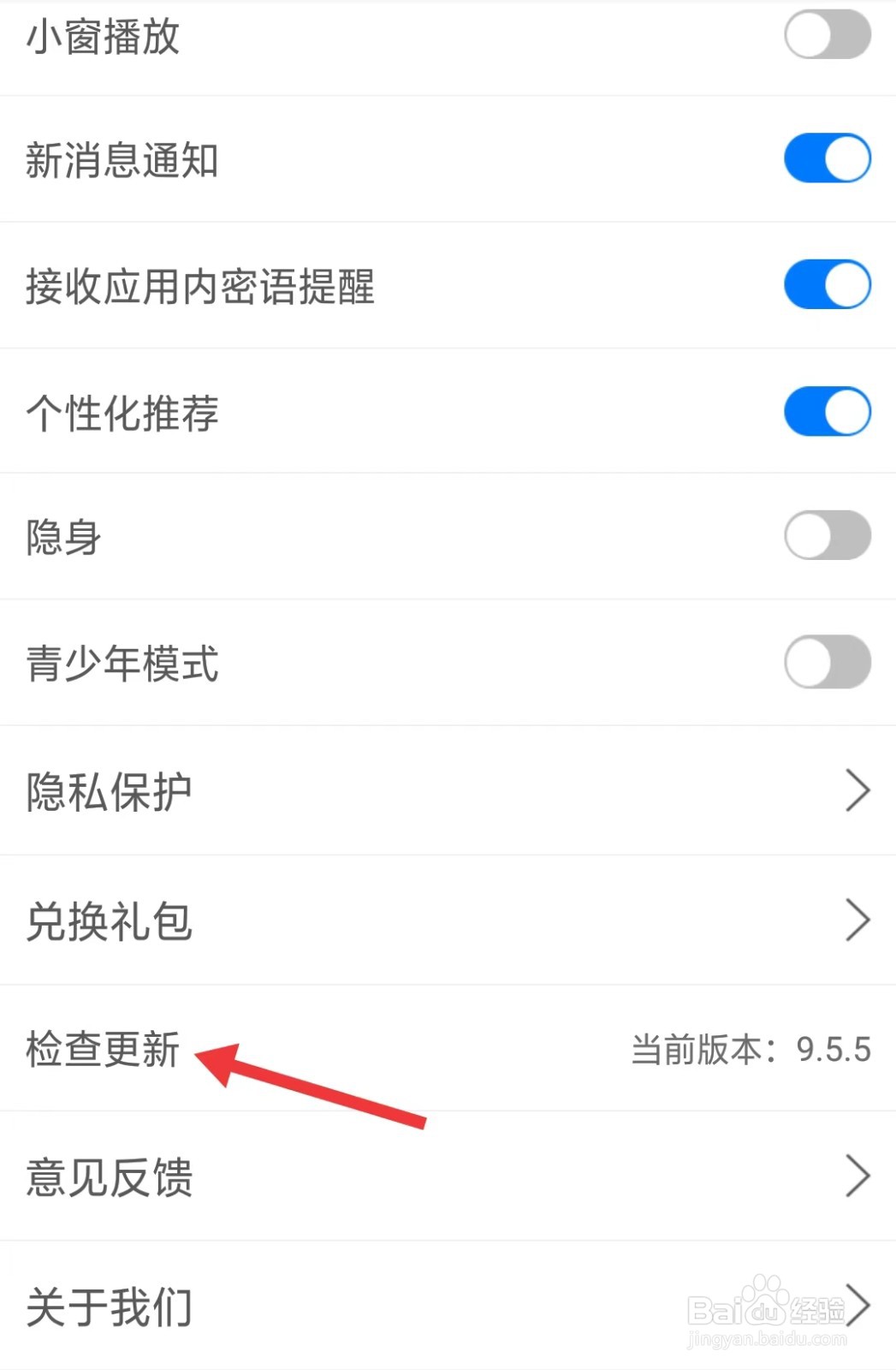The height and width of the screenshot is (1370, 896).
Task: Disable 个性化推荐 recommendations
Action: (x=827, y=412)
